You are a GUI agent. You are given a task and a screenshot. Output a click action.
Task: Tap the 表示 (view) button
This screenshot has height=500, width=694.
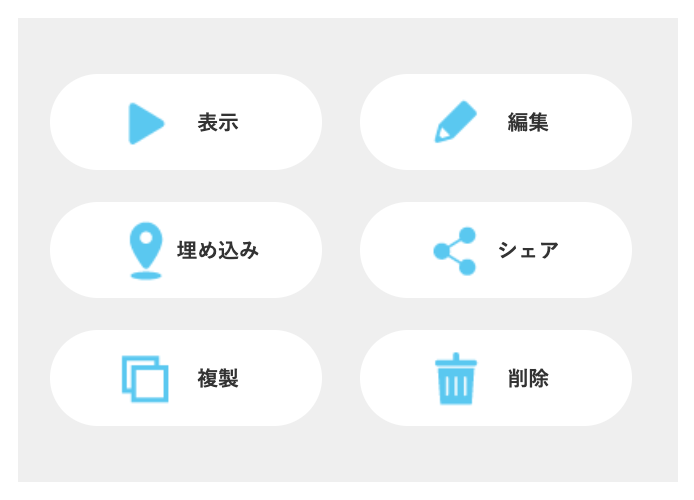point(186,122)
